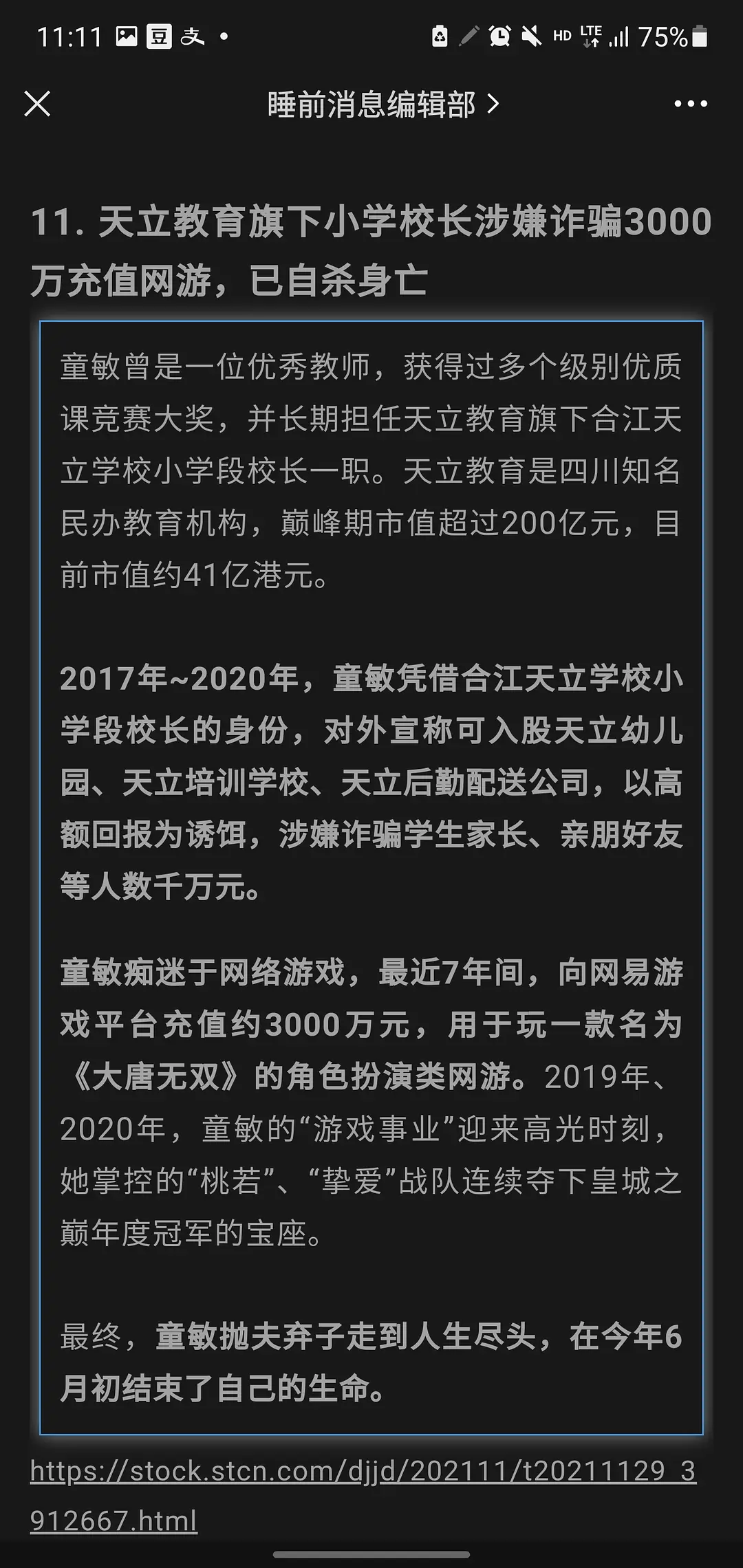Open the three-dot more options menu
Screen dimensions: 743x1568
point(690,105)
